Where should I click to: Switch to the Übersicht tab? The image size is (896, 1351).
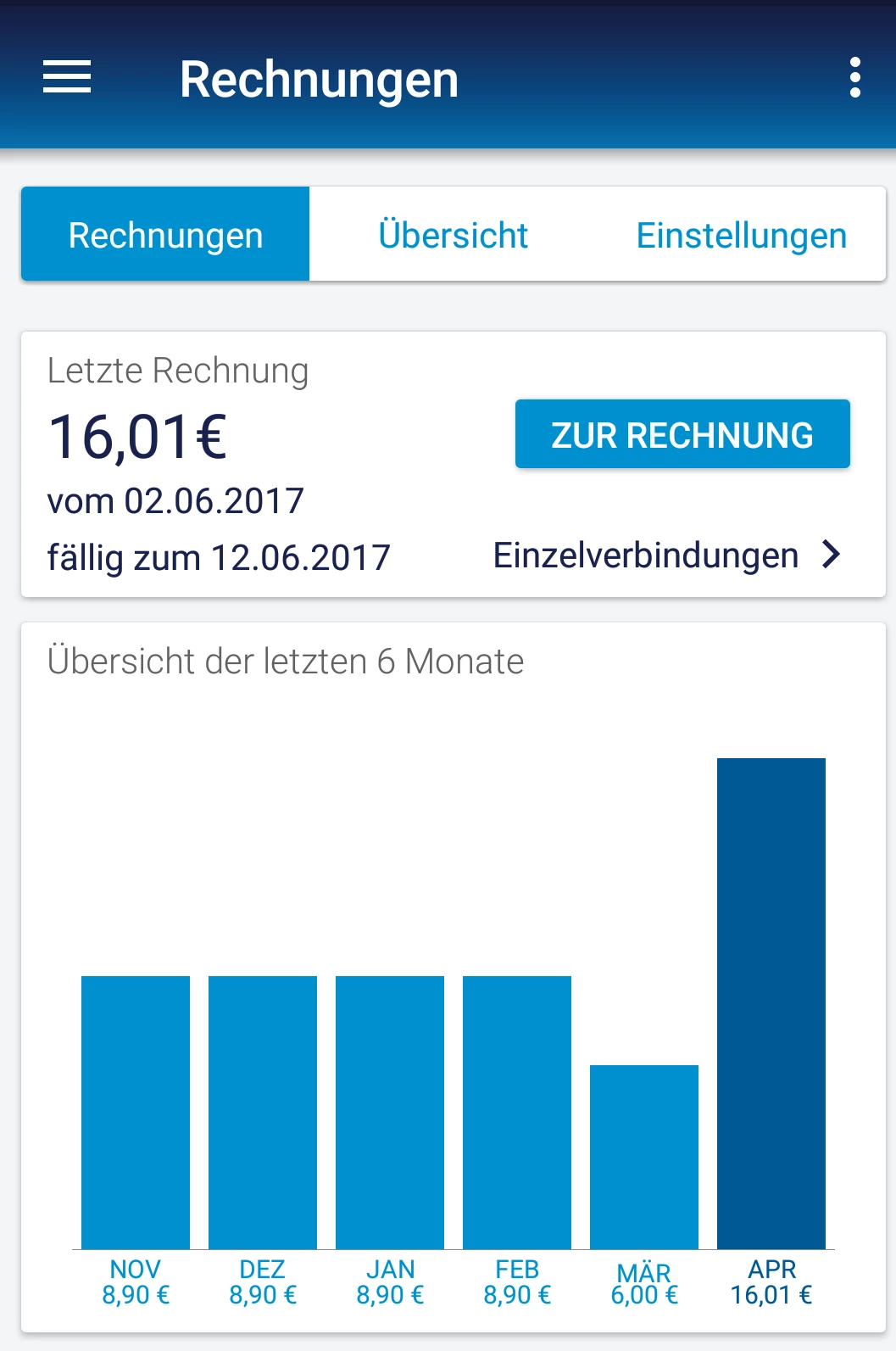(453, 235)
